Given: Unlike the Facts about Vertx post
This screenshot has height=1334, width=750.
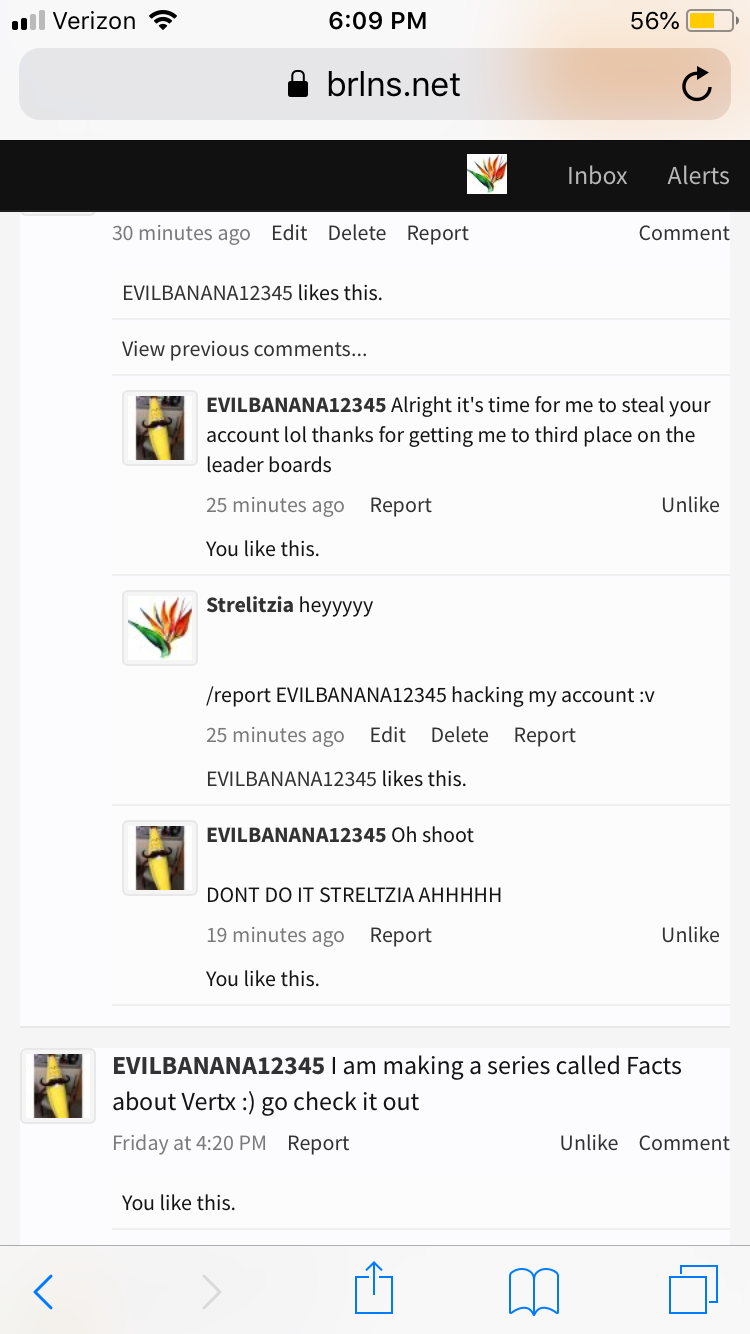Looking at the screenshot, I should (589, 1143).
